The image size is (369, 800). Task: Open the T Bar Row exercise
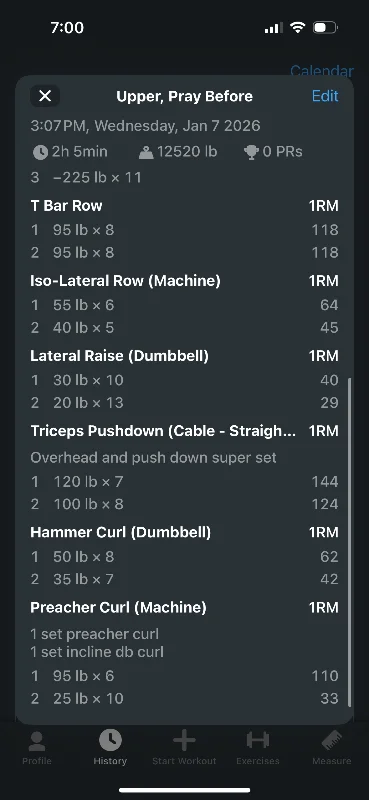(66, 206)
